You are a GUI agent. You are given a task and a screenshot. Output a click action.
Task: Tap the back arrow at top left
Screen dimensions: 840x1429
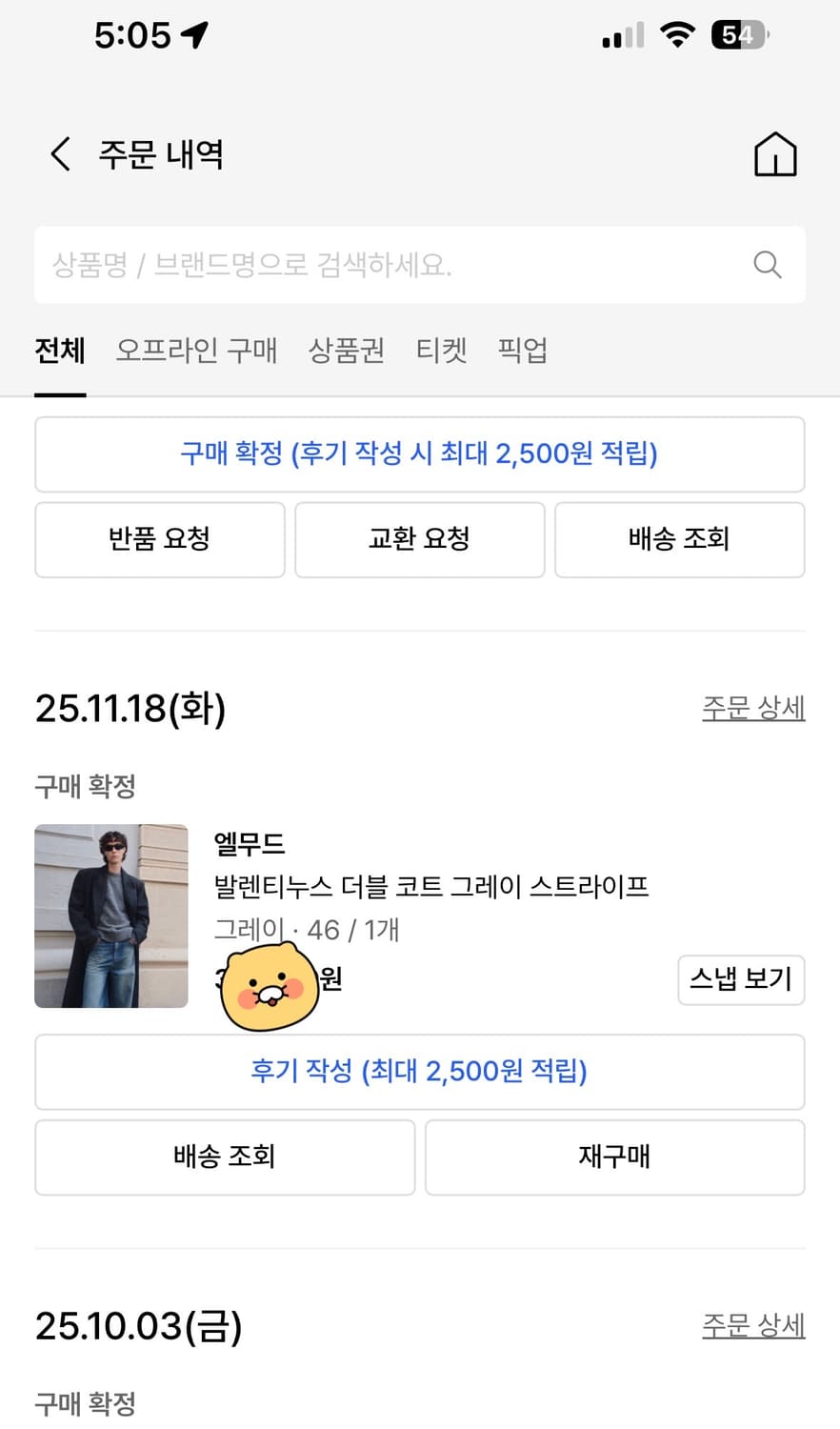59,154
